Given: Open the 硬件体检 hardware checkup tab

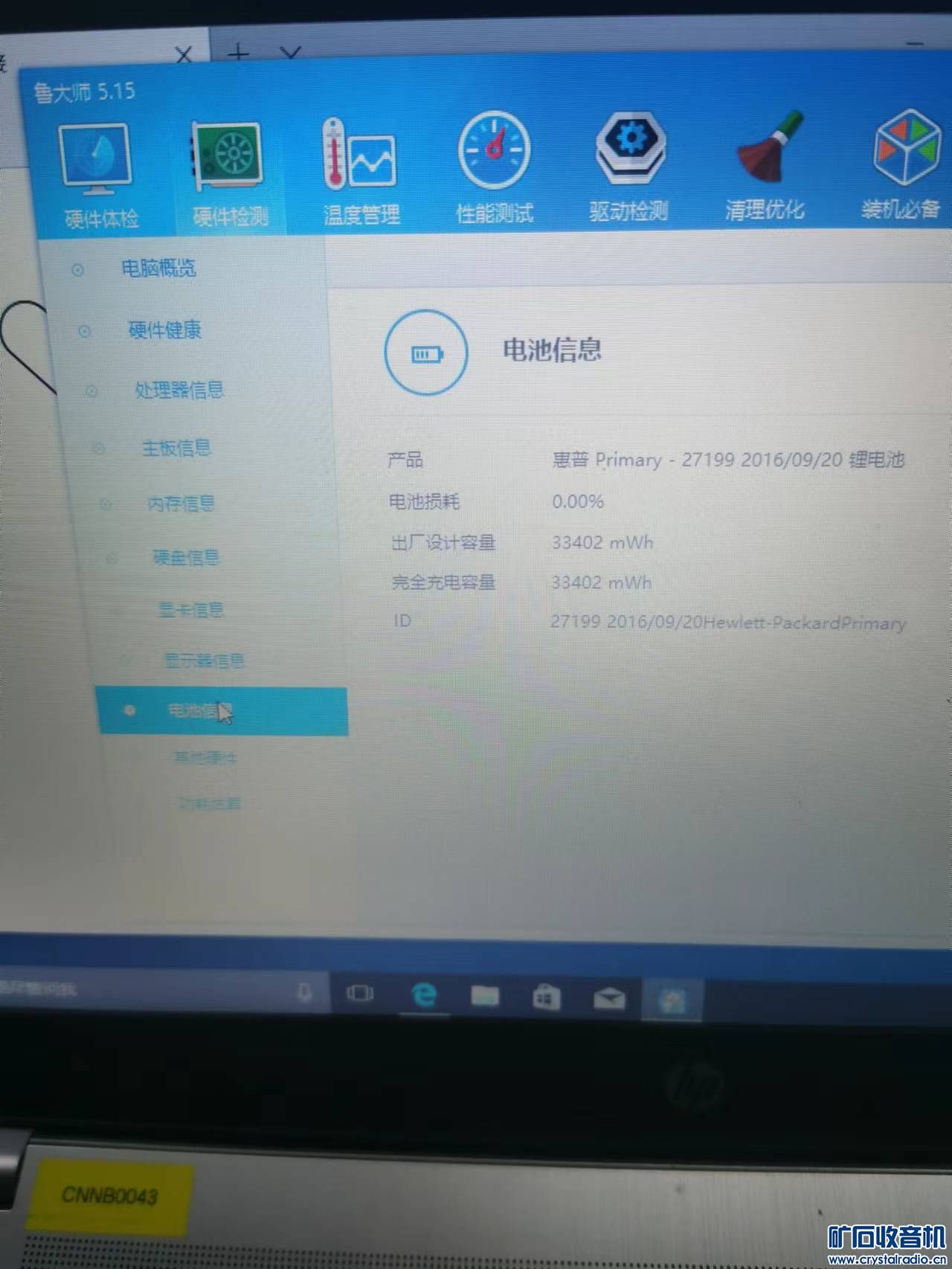Looking at the screenshot, I should tap(99, 176).
